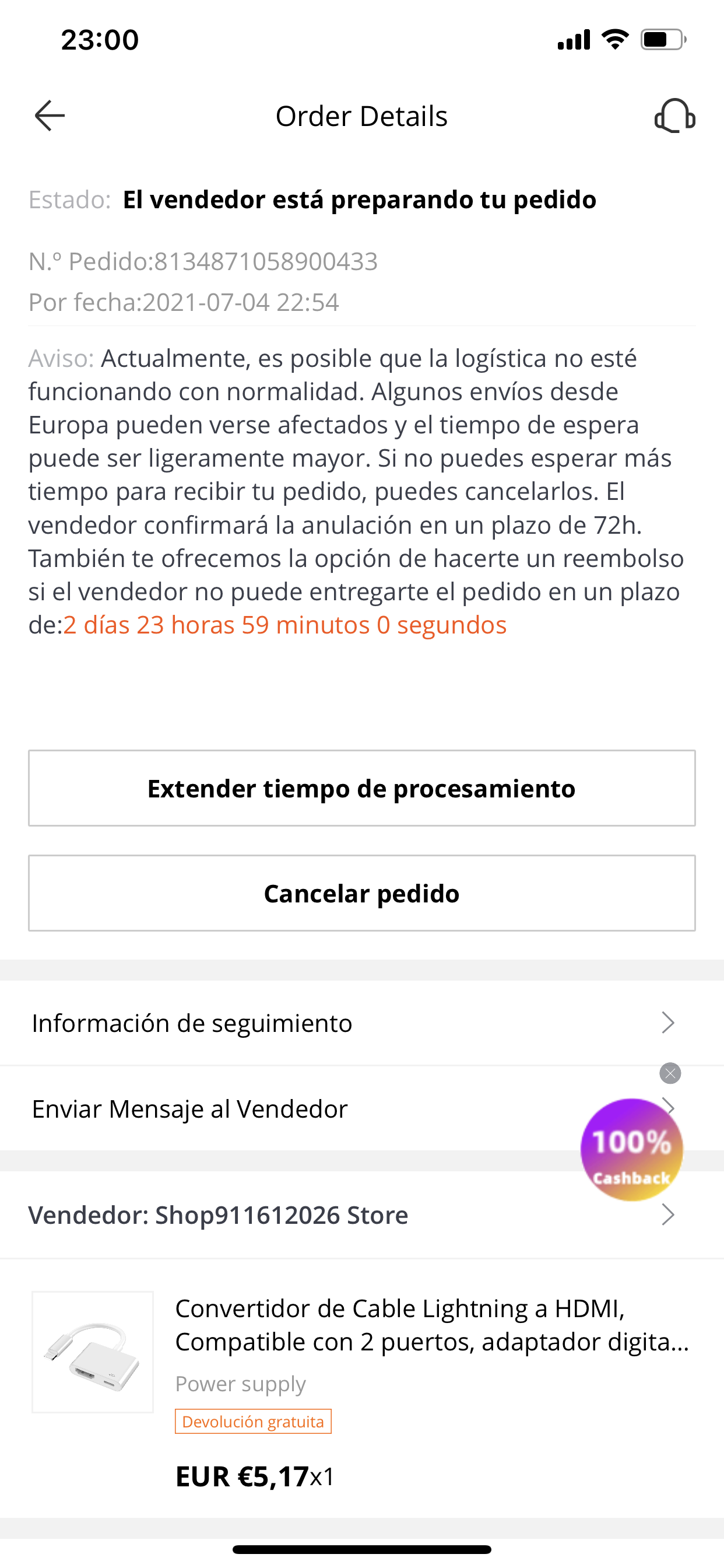
Task: Open the Lightning a HDMI product item
Action: pos(362,1389)
